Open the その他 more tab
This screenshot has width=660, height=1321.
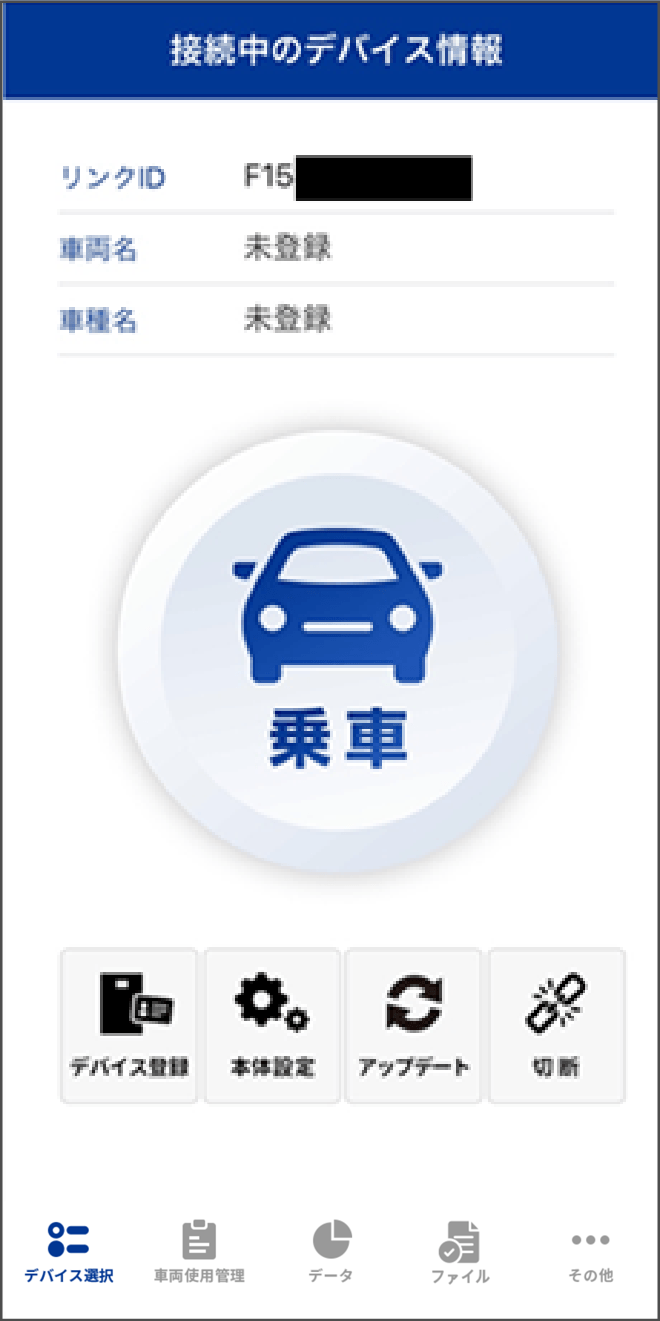point(590,1251)
